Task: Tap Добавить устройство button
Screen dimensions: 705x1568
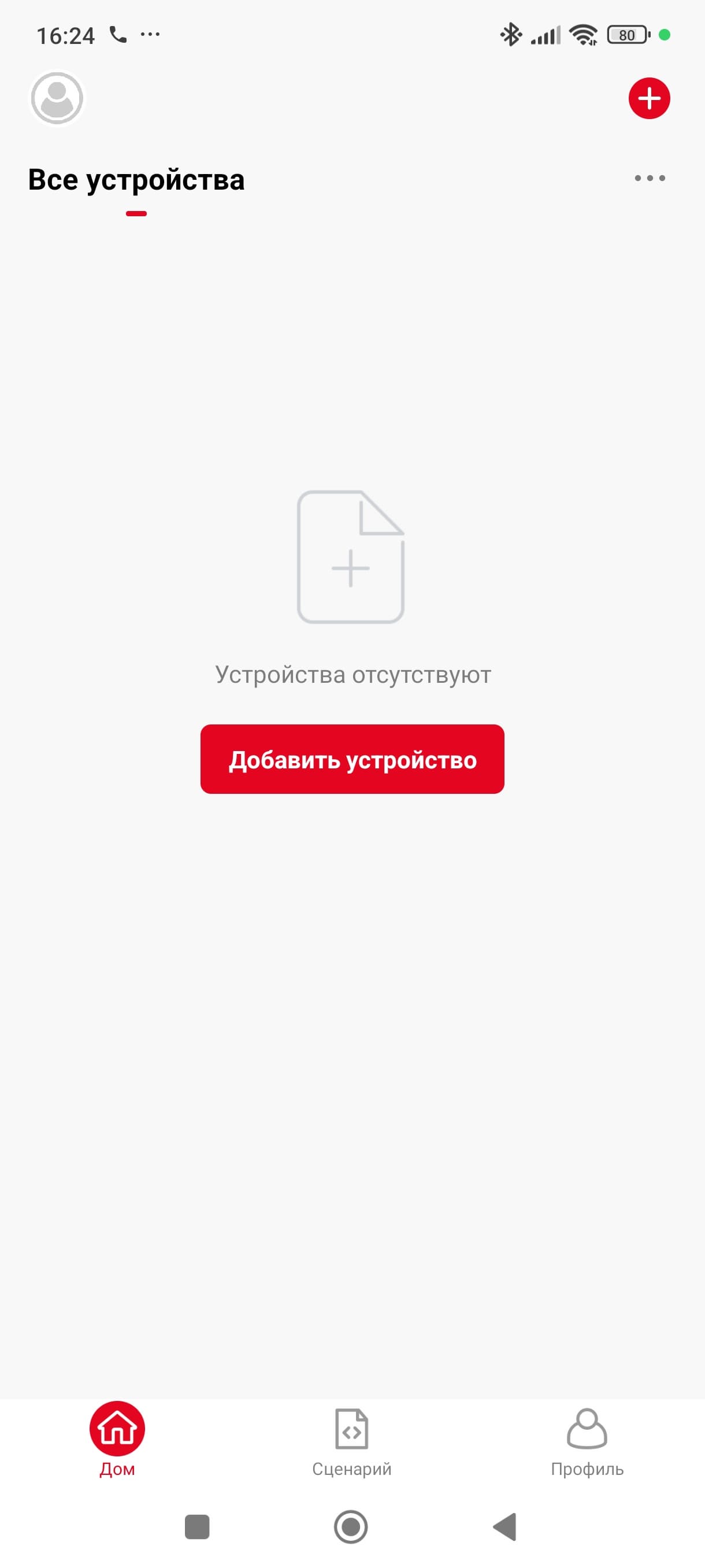Action: 352,759
